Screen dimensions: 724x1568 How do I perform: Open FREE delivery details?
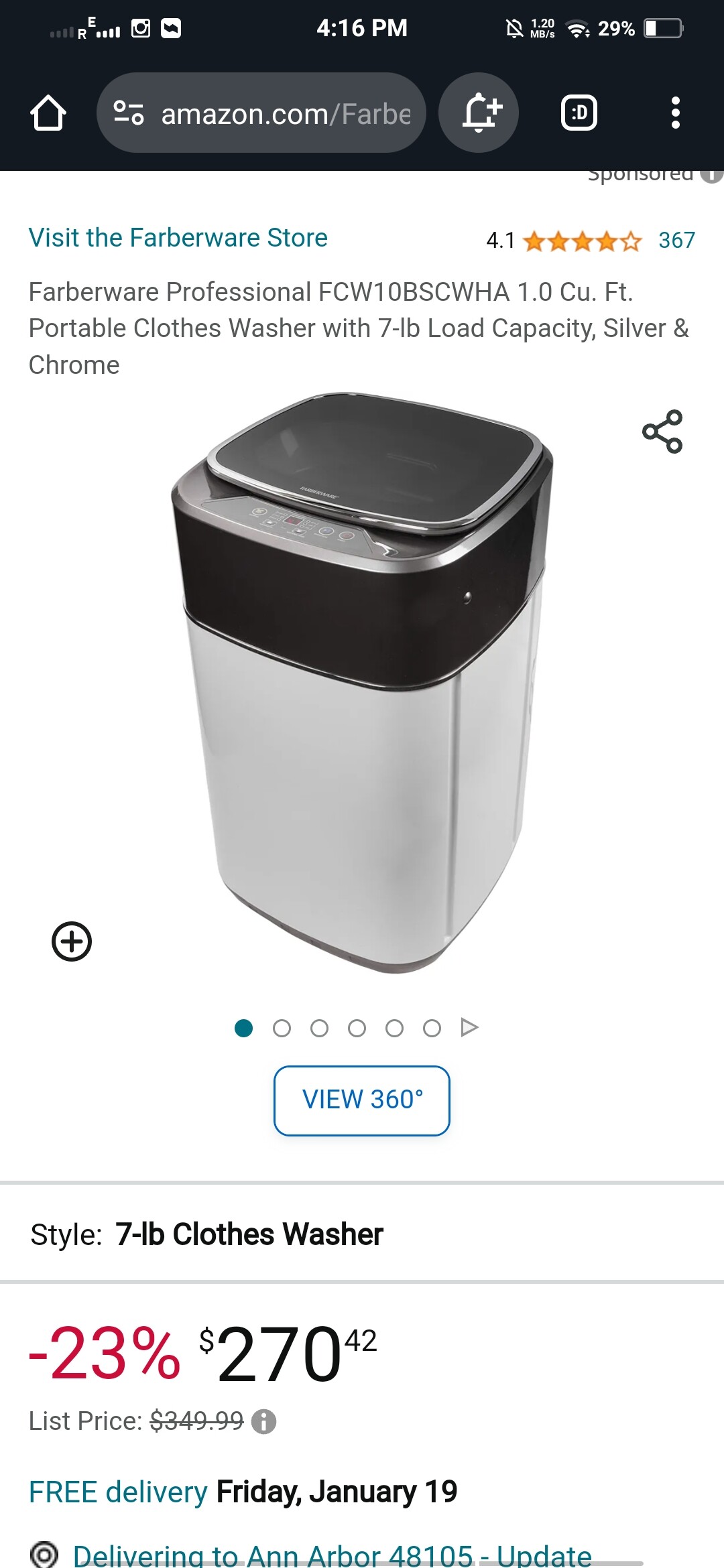pos(118,1492)
